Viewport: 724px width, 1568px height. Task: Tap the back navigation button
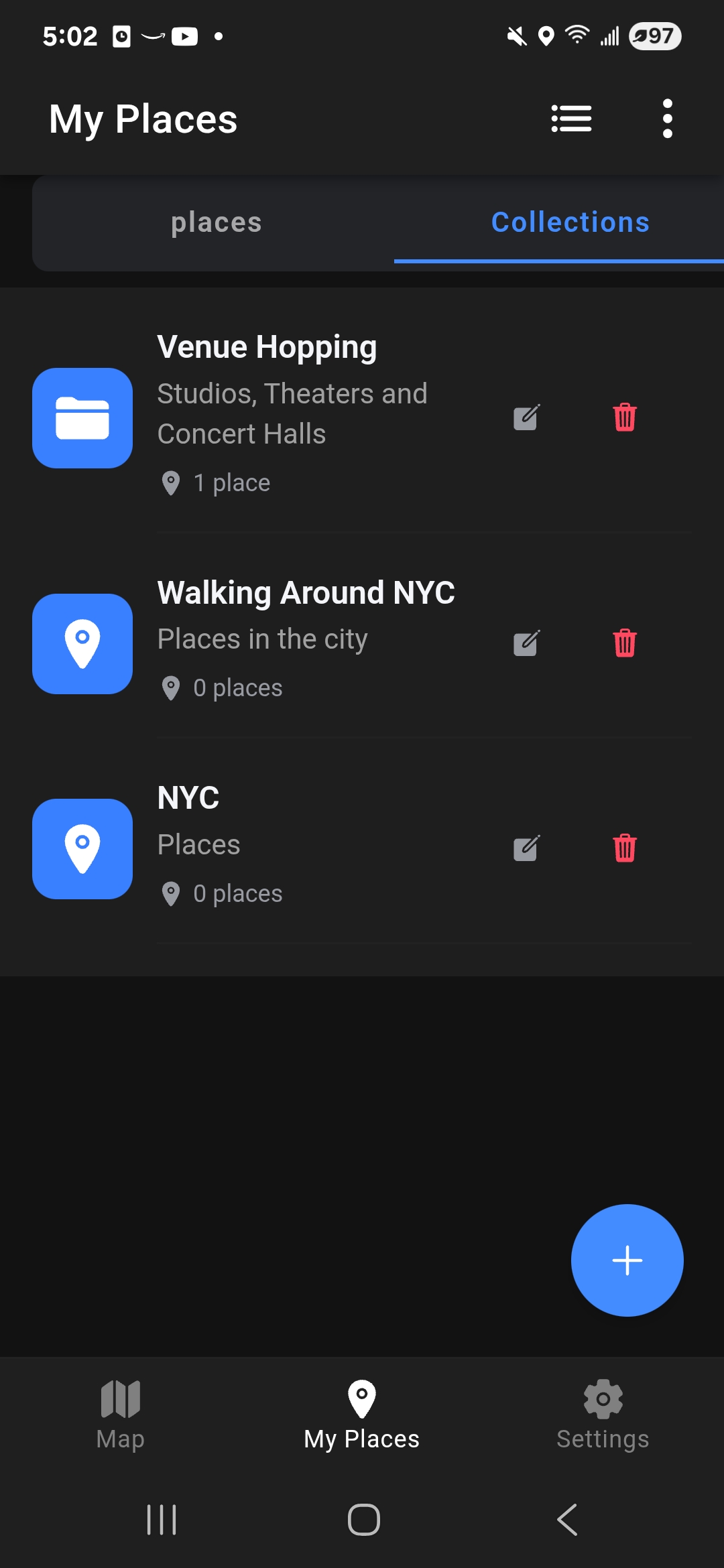click(x=566, y=1521)
